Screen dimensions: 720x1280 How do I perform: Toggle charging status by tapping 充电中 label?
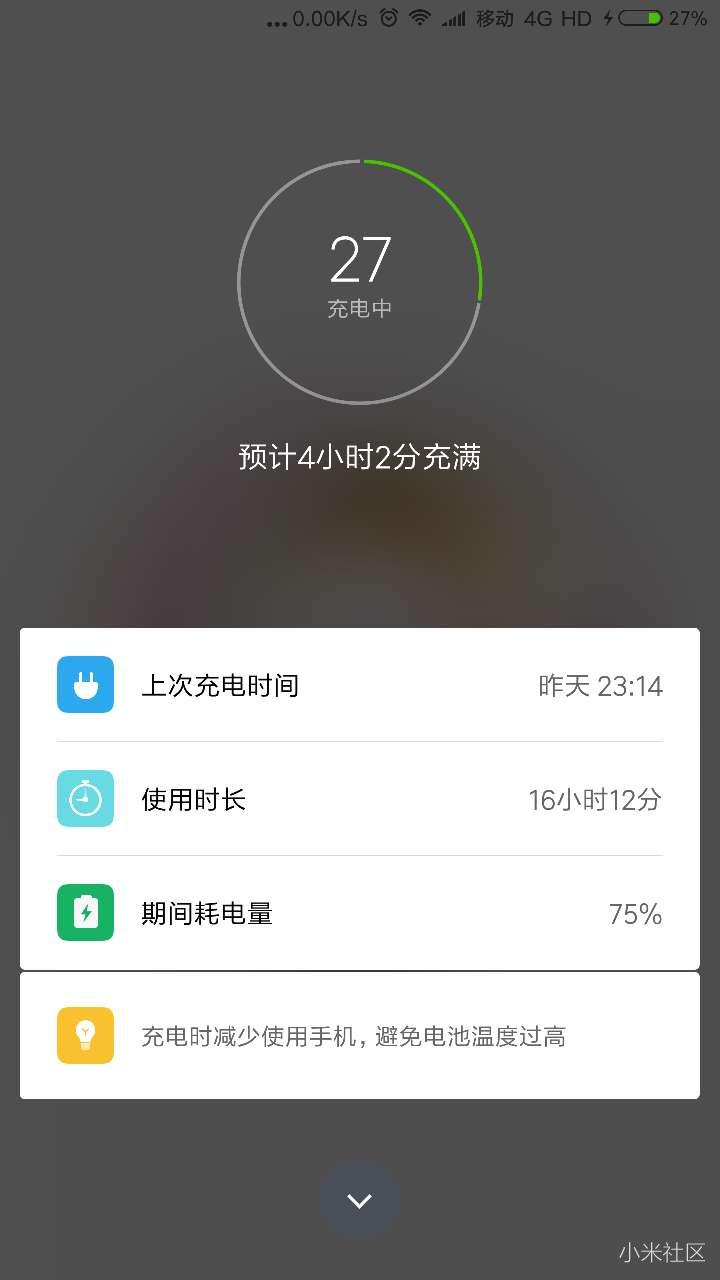click(358, 309)
